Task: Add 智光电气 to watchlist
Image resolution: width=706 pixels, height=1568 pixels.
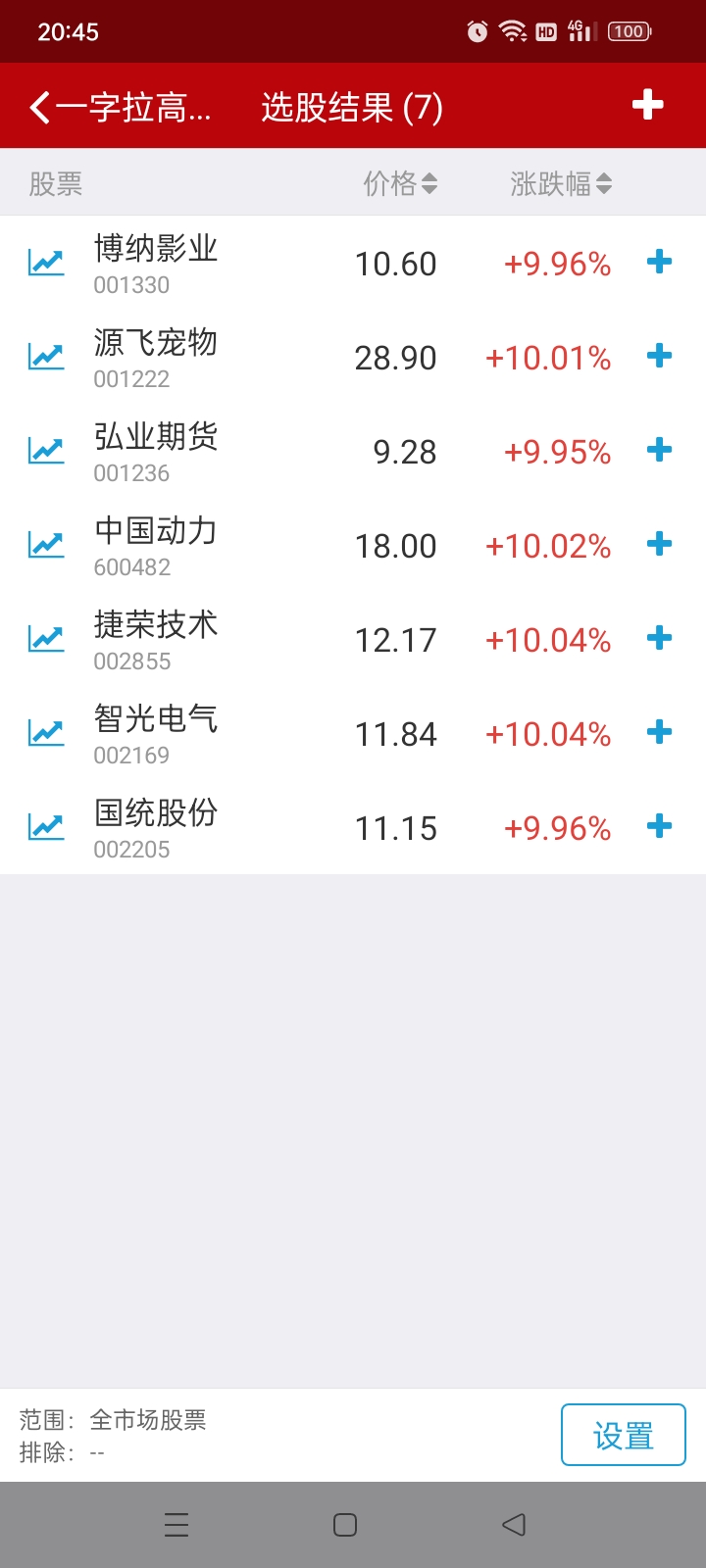Action: pyautogui.click(x=660, y=732)
